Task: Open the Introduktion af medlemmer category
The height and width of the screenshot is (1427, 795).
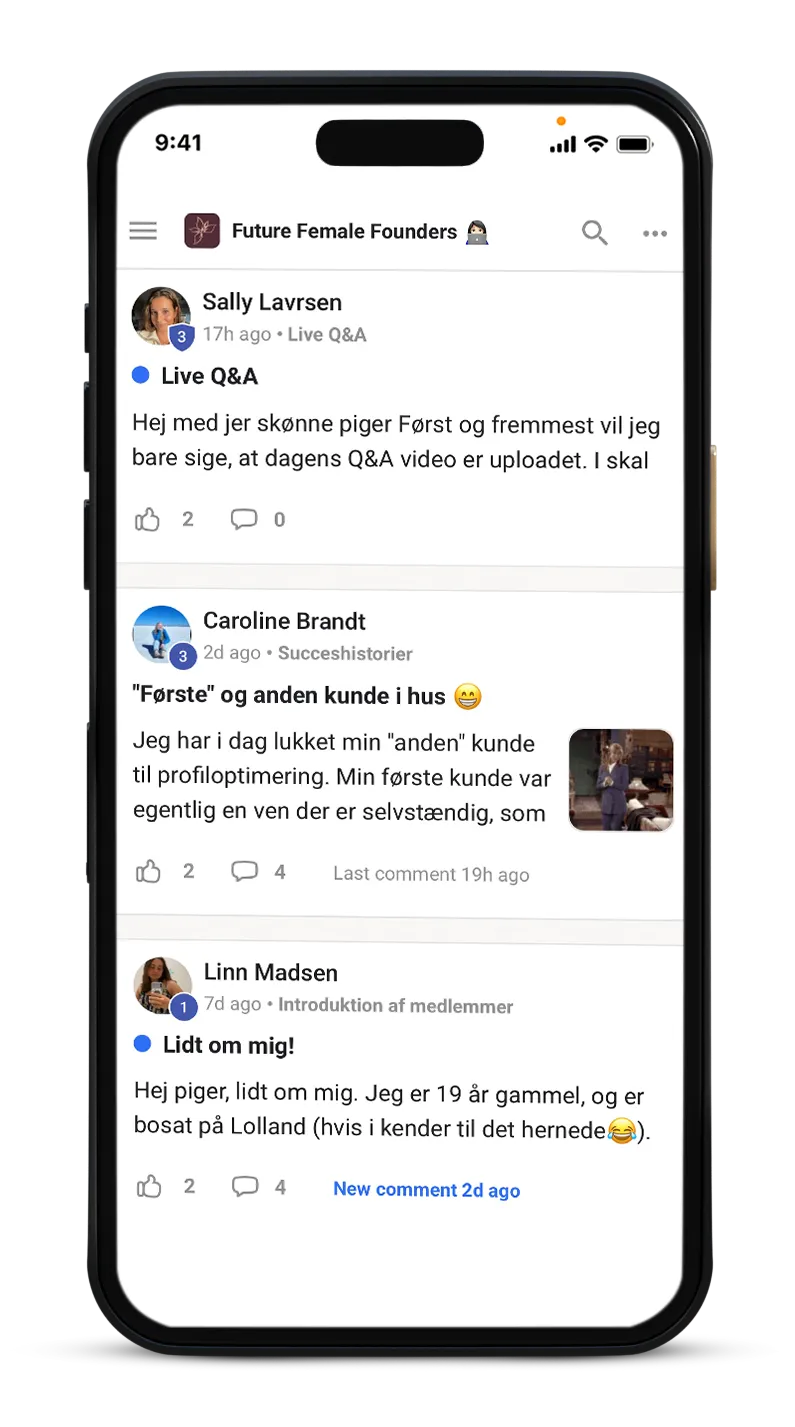Action: (x=396, y=1006)
